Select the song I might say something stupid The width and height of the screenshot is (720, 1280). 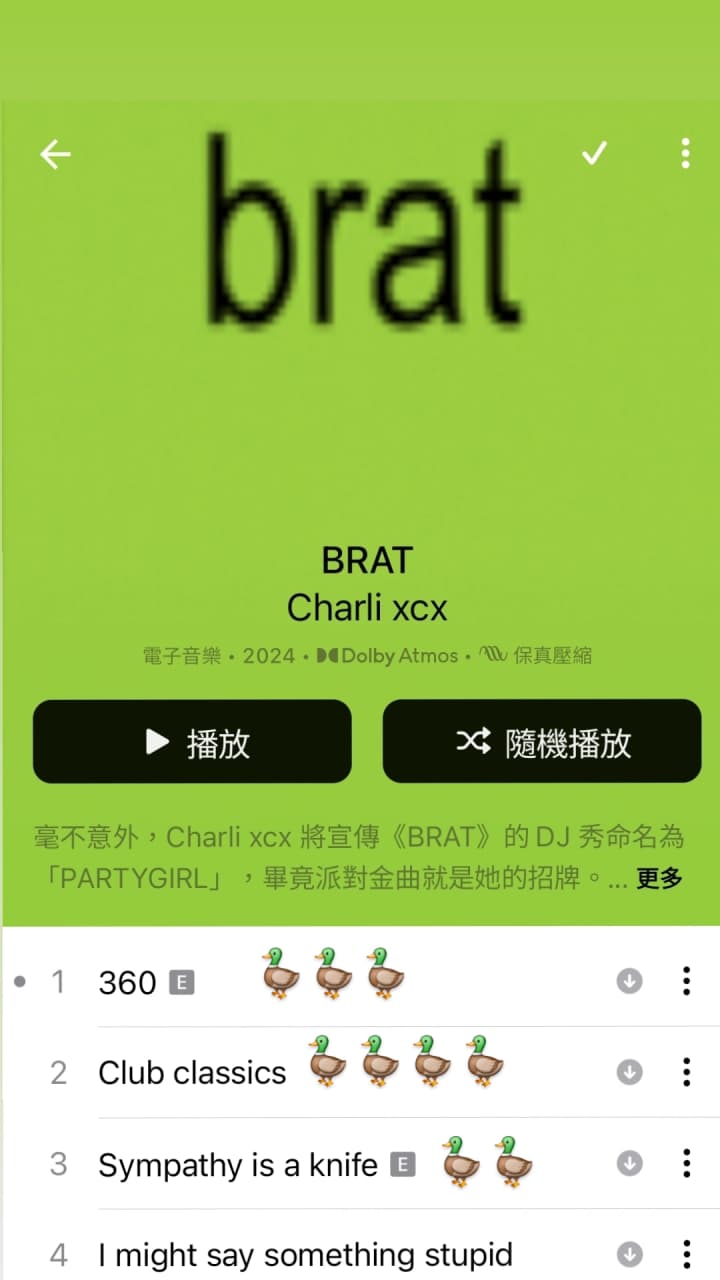click(304, 1255)
